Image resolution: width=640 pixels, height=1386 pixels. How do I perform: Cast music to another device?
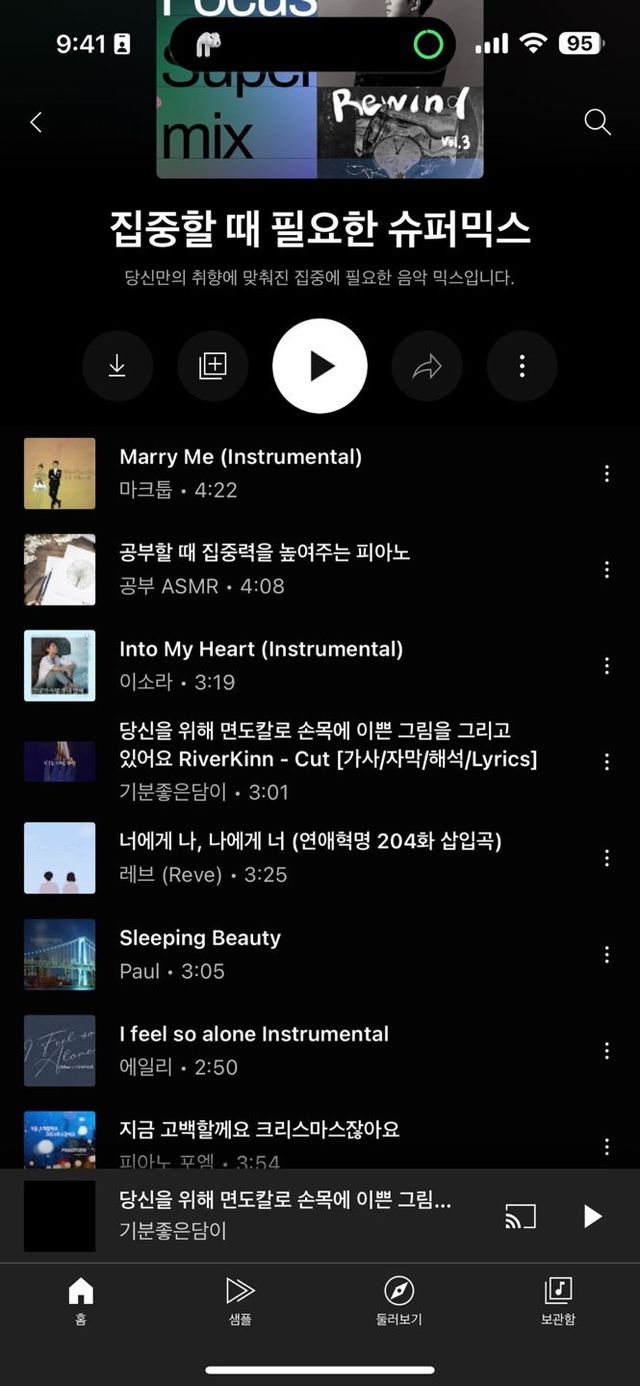pos(520,1216)
